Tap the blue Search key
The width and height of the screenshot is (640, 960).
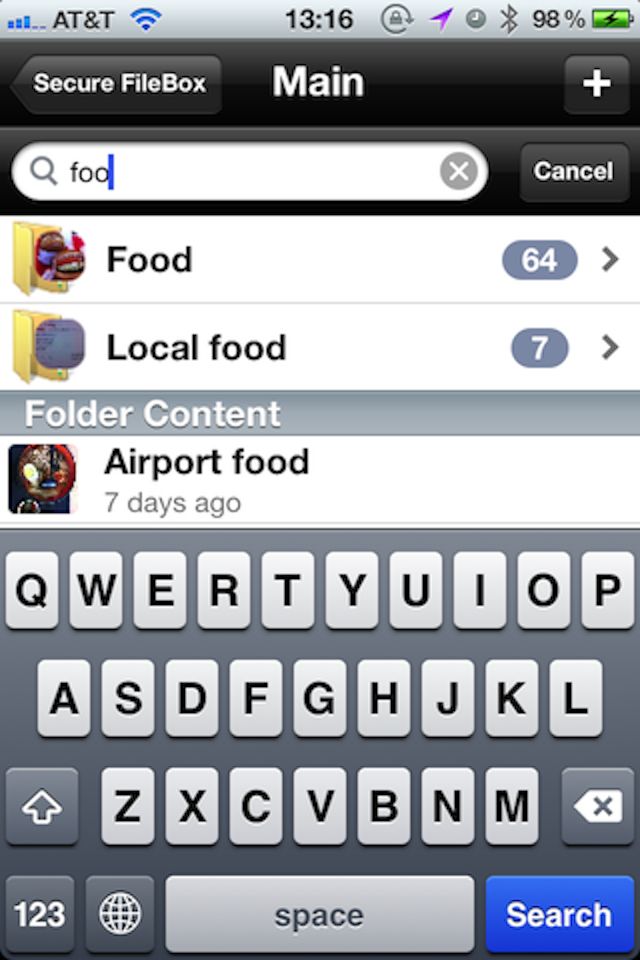(x=558, y=914)
